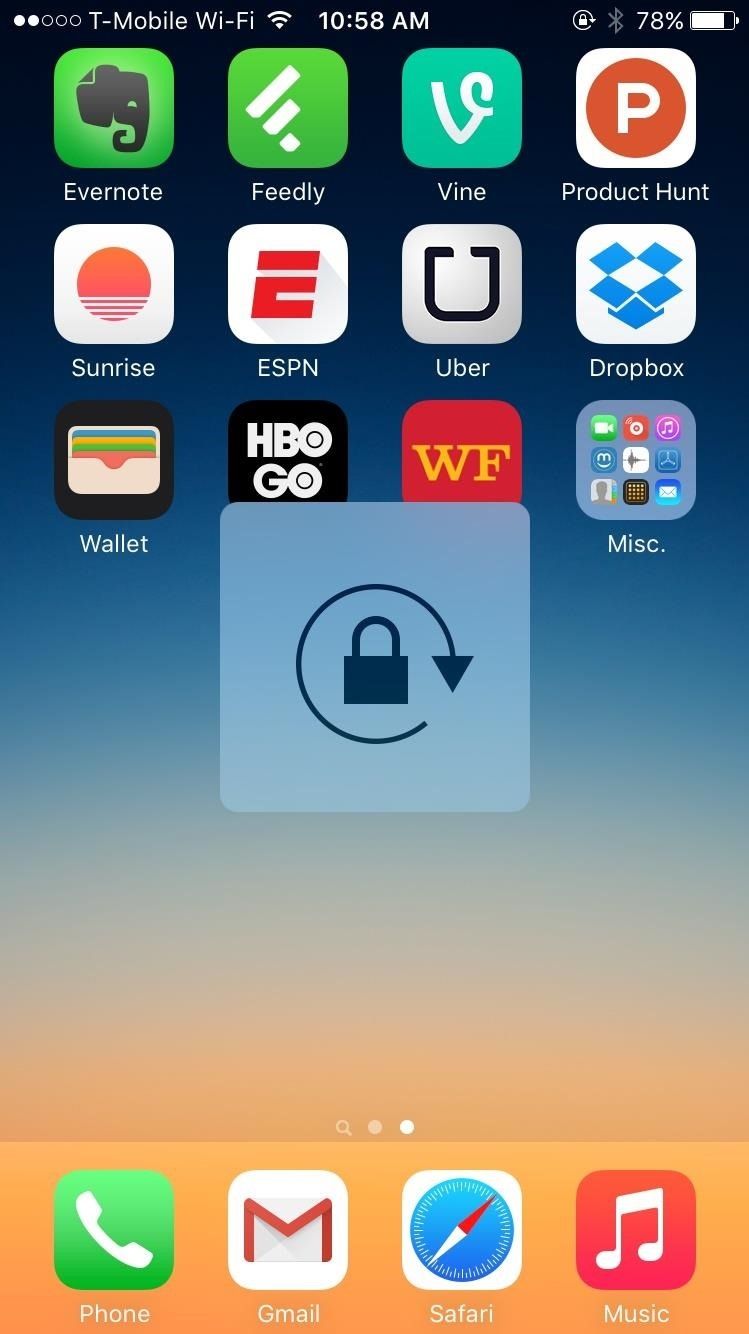
Task: Open Uber
Action: (461, 284)
